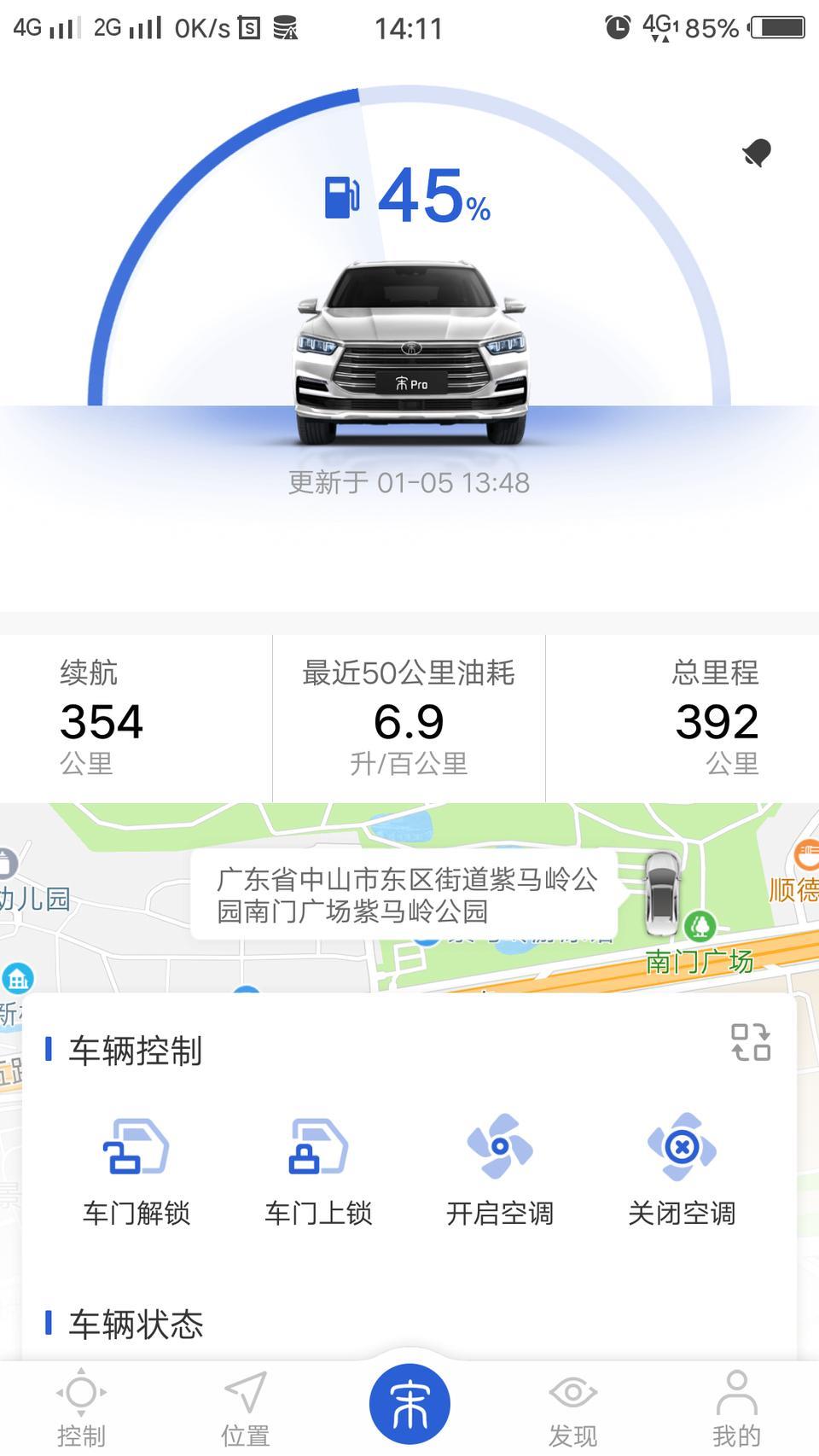Open the notifications bell
This screenshot has width=819, height=1456.
pos(757,153)
